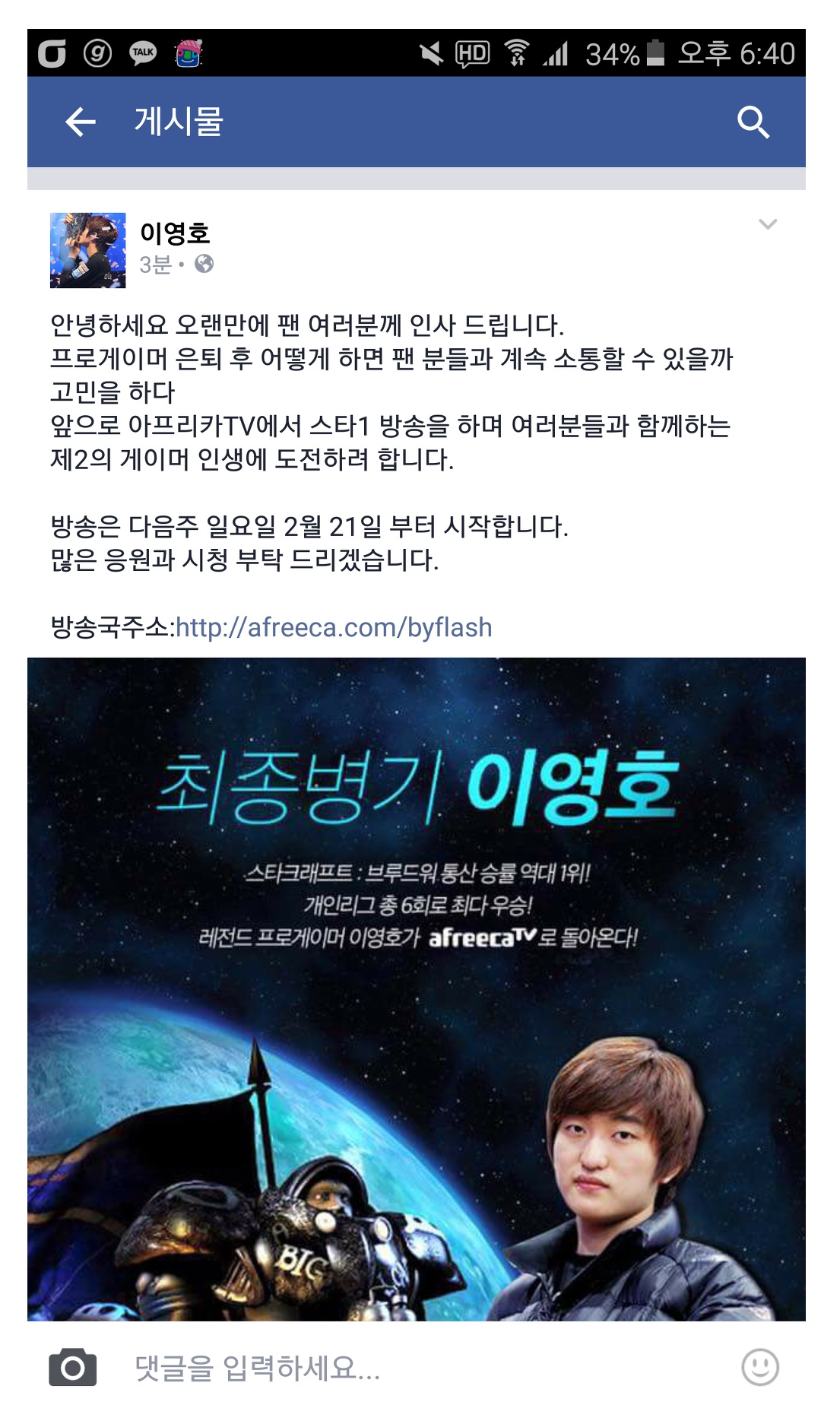Open the profile name 이영호
840x1424 pixels.
(x=175, y=233)
